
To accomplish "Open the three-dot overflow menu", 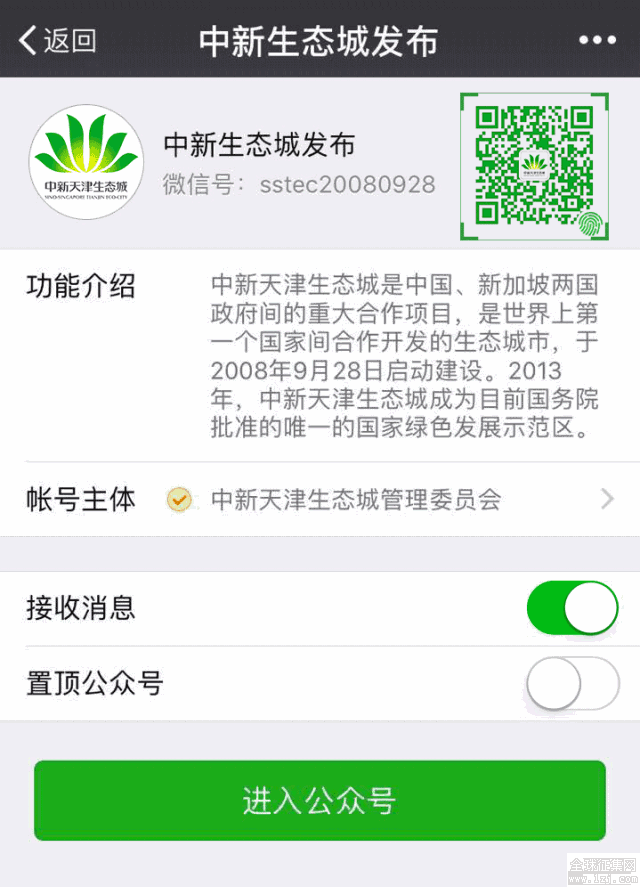I will 597,40.
